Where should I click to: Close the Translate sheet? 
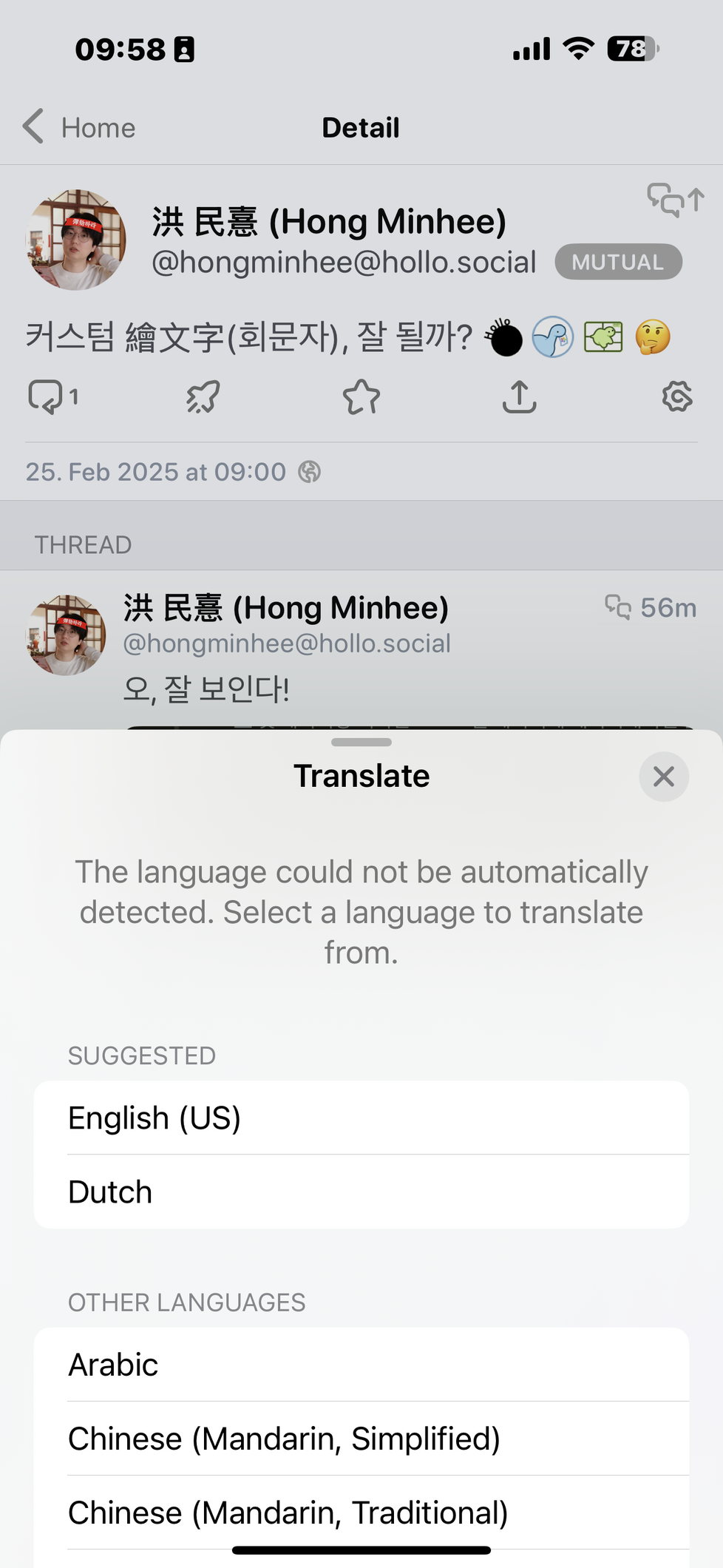point(663,777)
